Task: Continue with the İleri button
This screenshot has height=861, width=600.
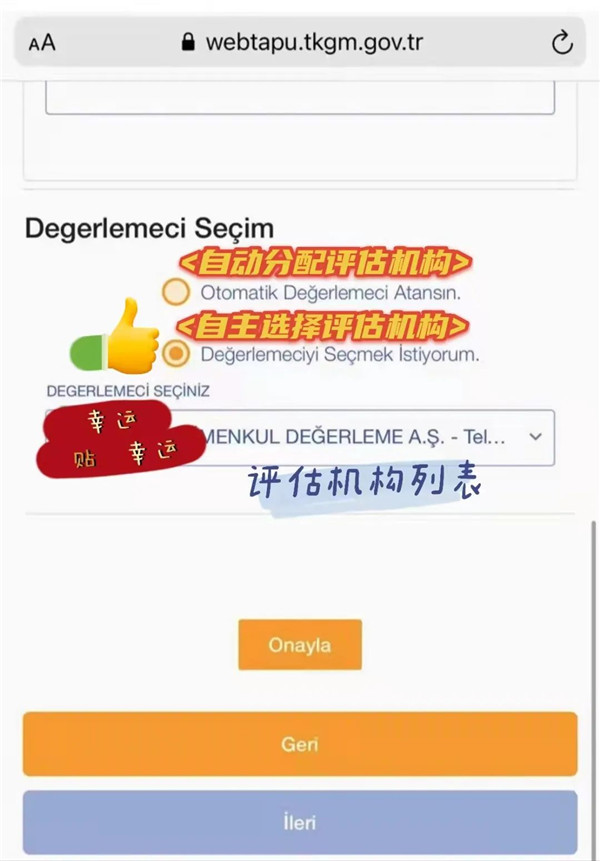Action: click(x=299, y=823)
